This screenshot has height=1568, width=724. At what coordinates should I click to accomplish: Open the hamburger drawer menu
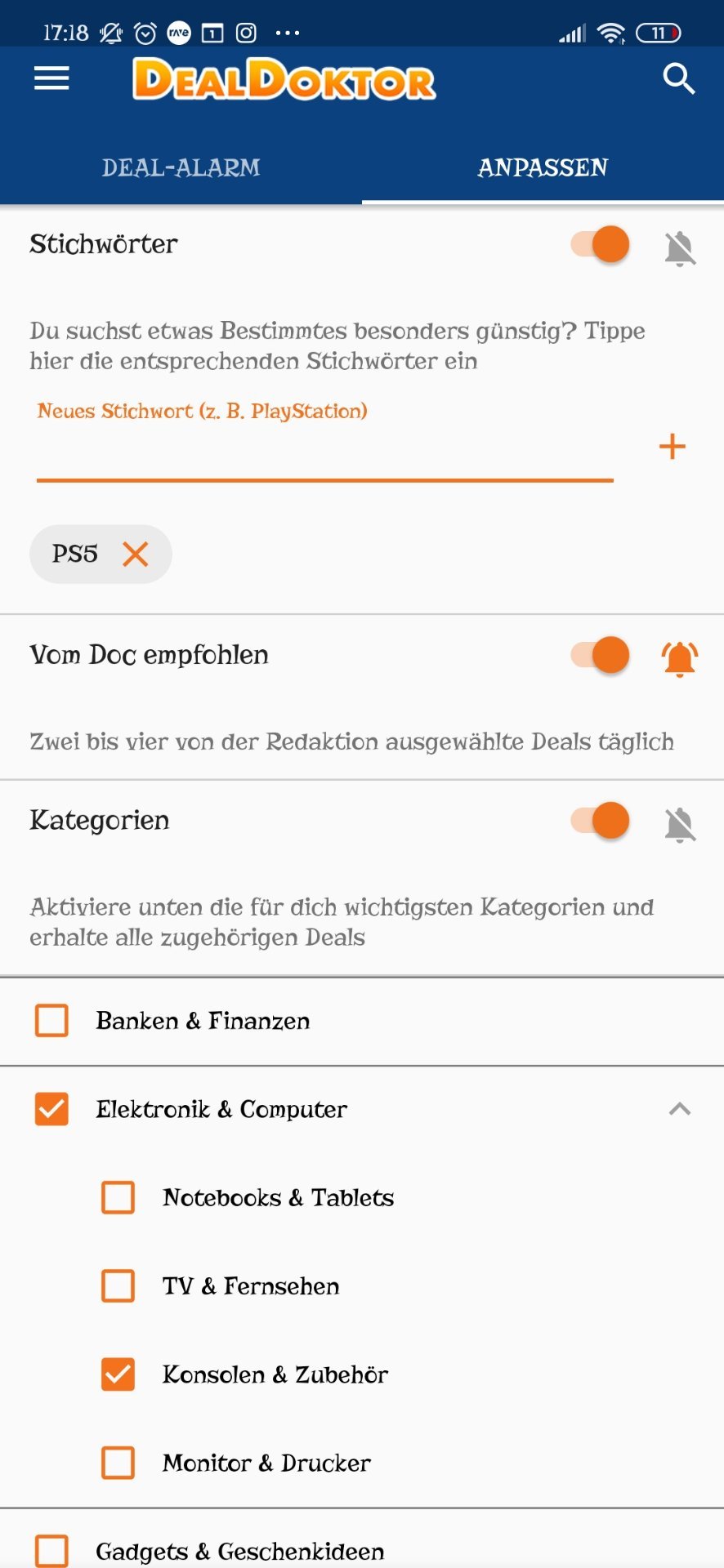point(51,79)
